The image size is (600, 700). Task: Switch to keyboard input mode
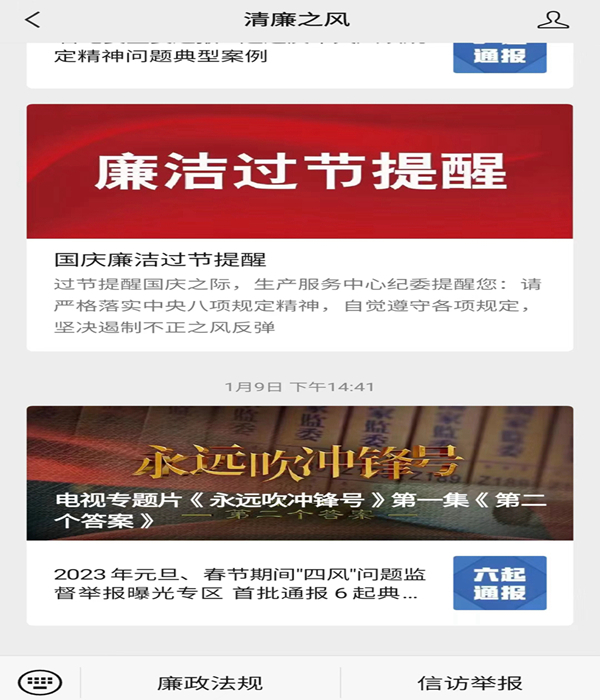40,683
